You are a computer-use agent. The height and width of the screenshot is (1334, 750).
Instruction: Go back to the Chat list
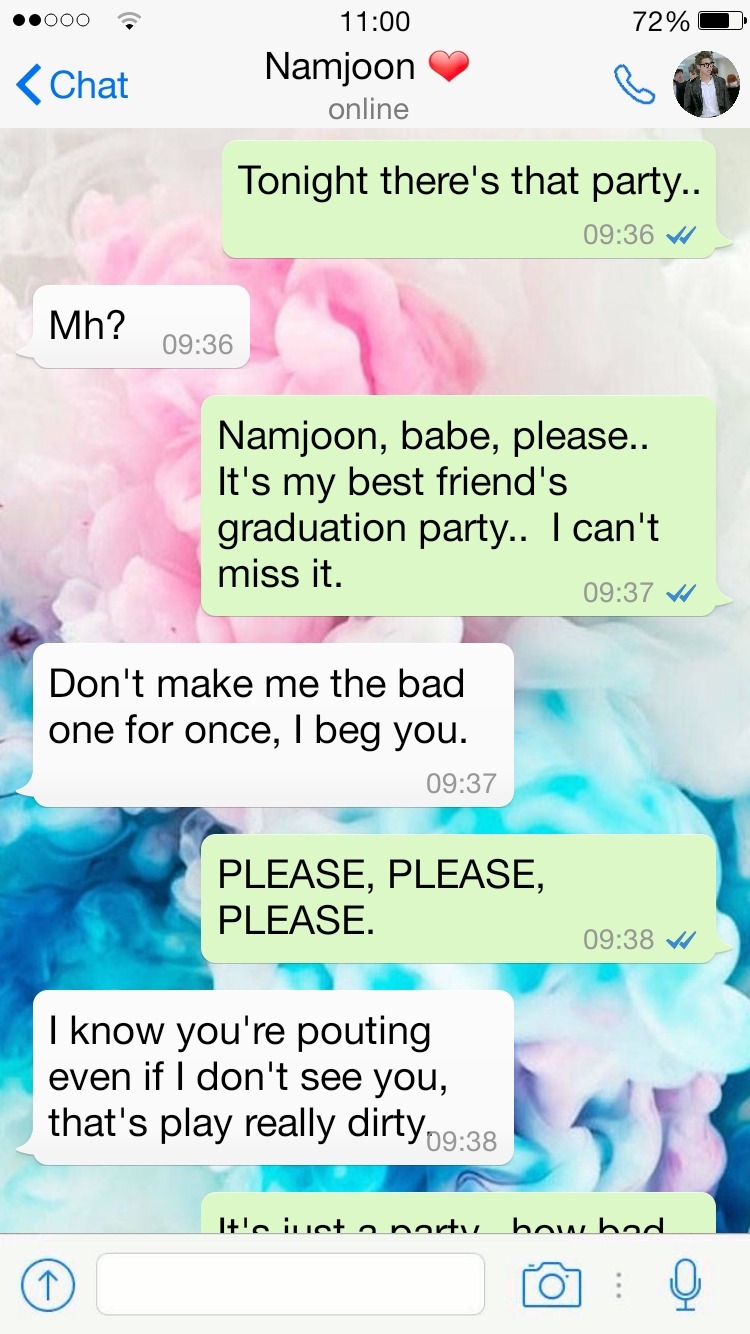(x=72, y=85)
